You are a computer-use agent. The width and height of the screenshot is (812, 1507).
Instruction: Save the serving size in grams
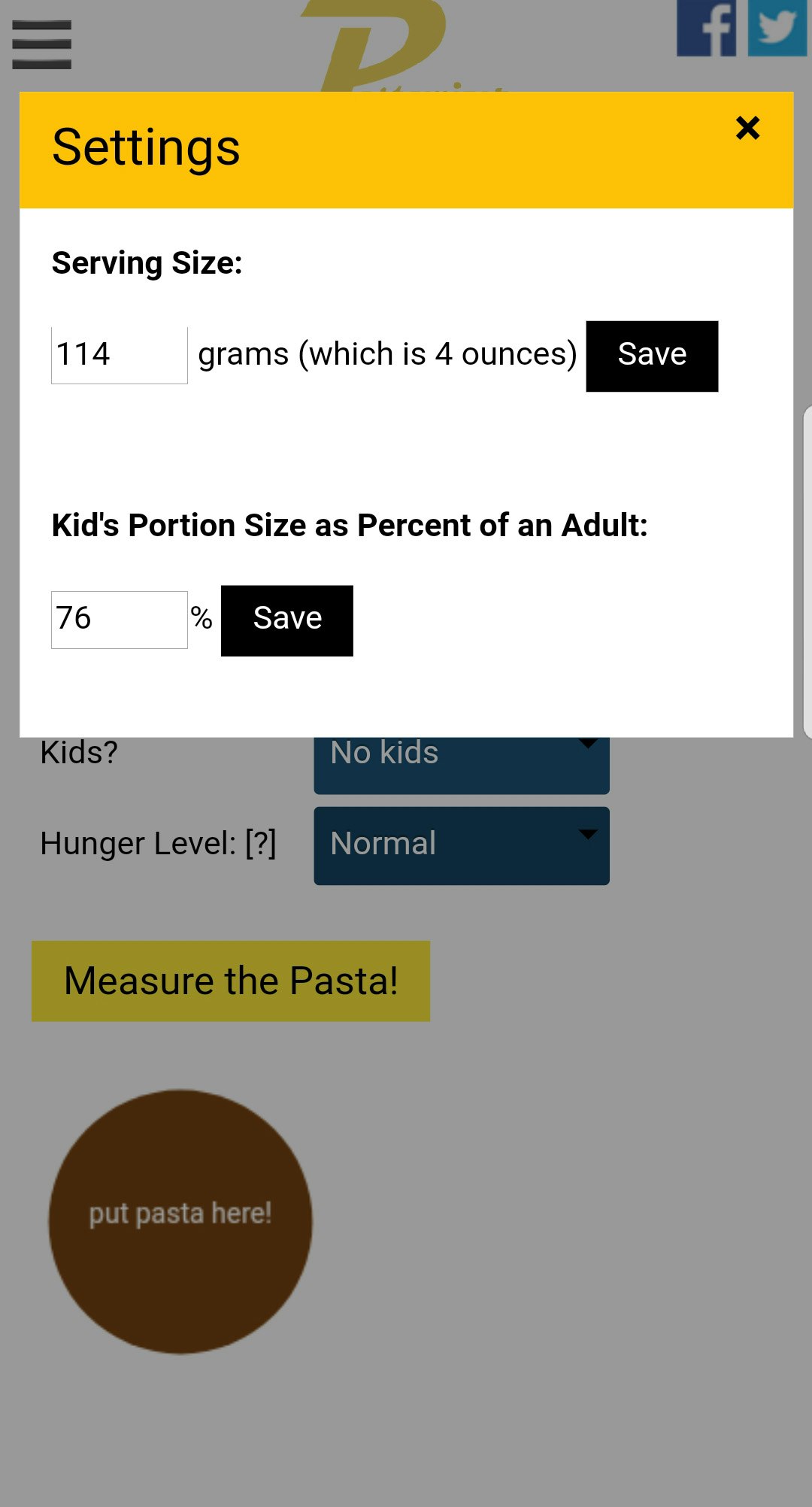click(652, 356)
